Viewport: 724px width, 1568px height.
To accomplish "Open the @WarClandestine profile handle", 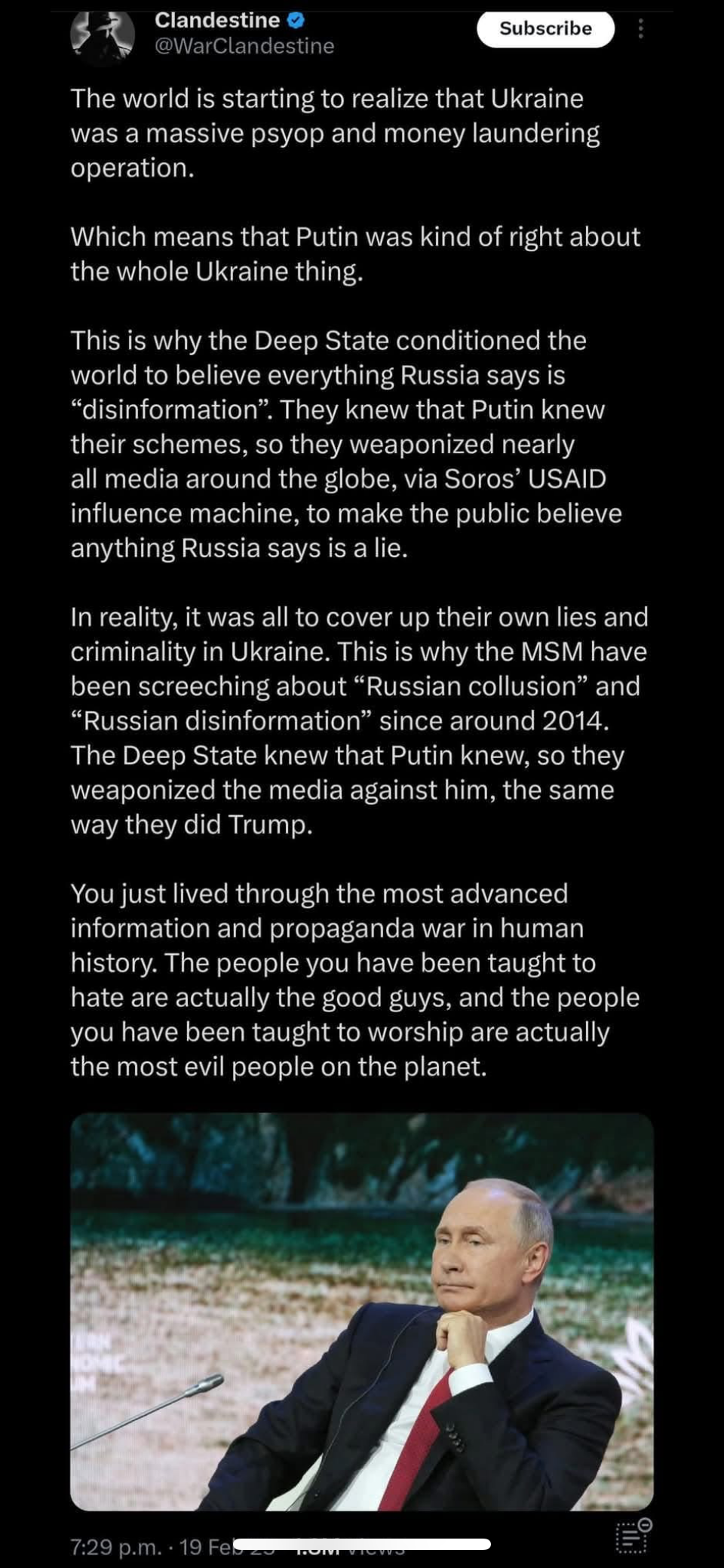I will click(244, 46).
